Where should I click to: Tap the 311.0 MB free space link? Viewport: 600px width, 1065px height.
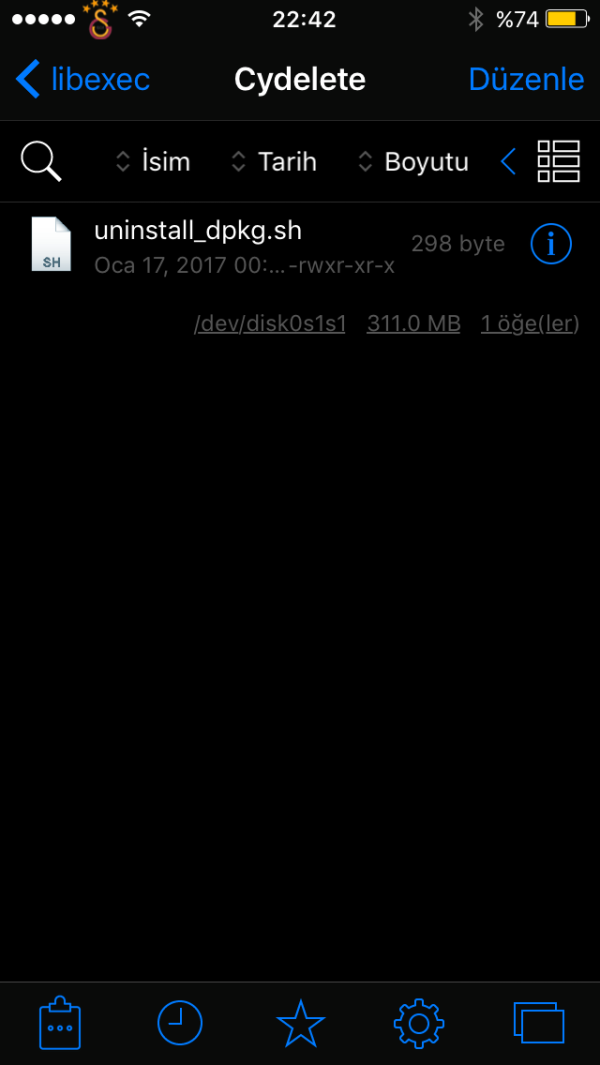[x=413, y=324]
